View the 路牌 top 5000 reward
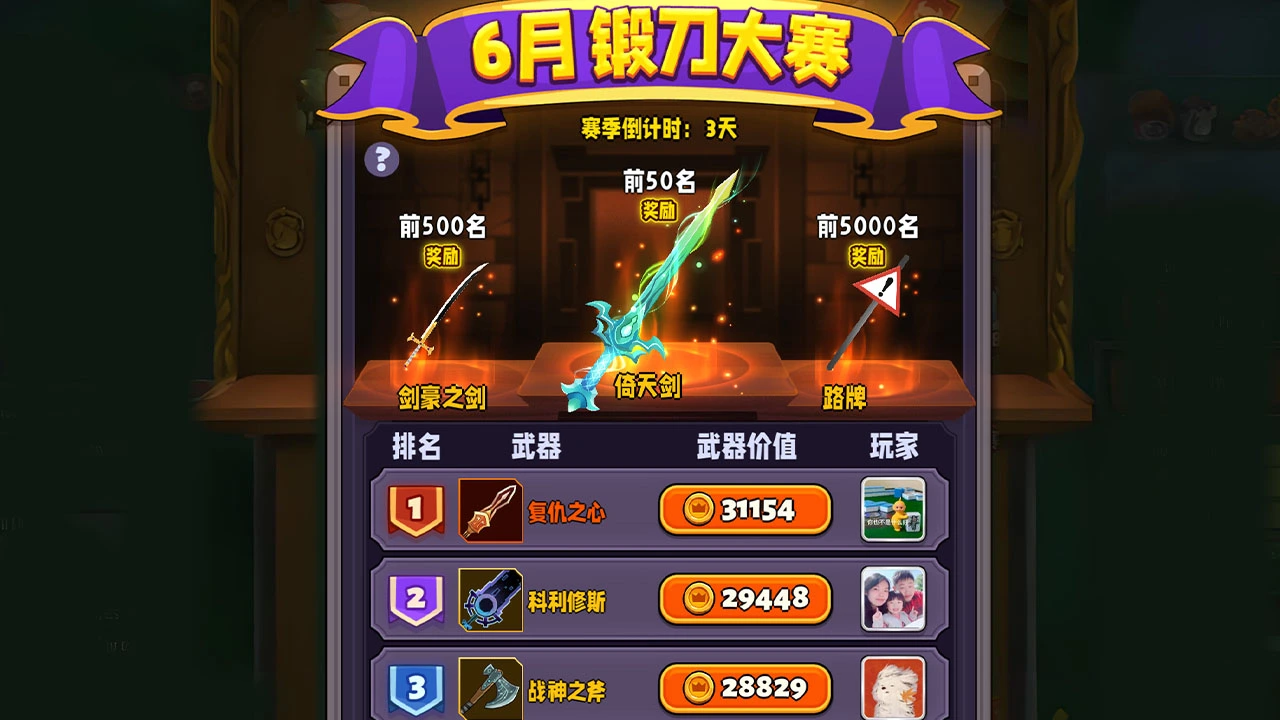Screen dimensions: 1280x720 coord(871,312)
